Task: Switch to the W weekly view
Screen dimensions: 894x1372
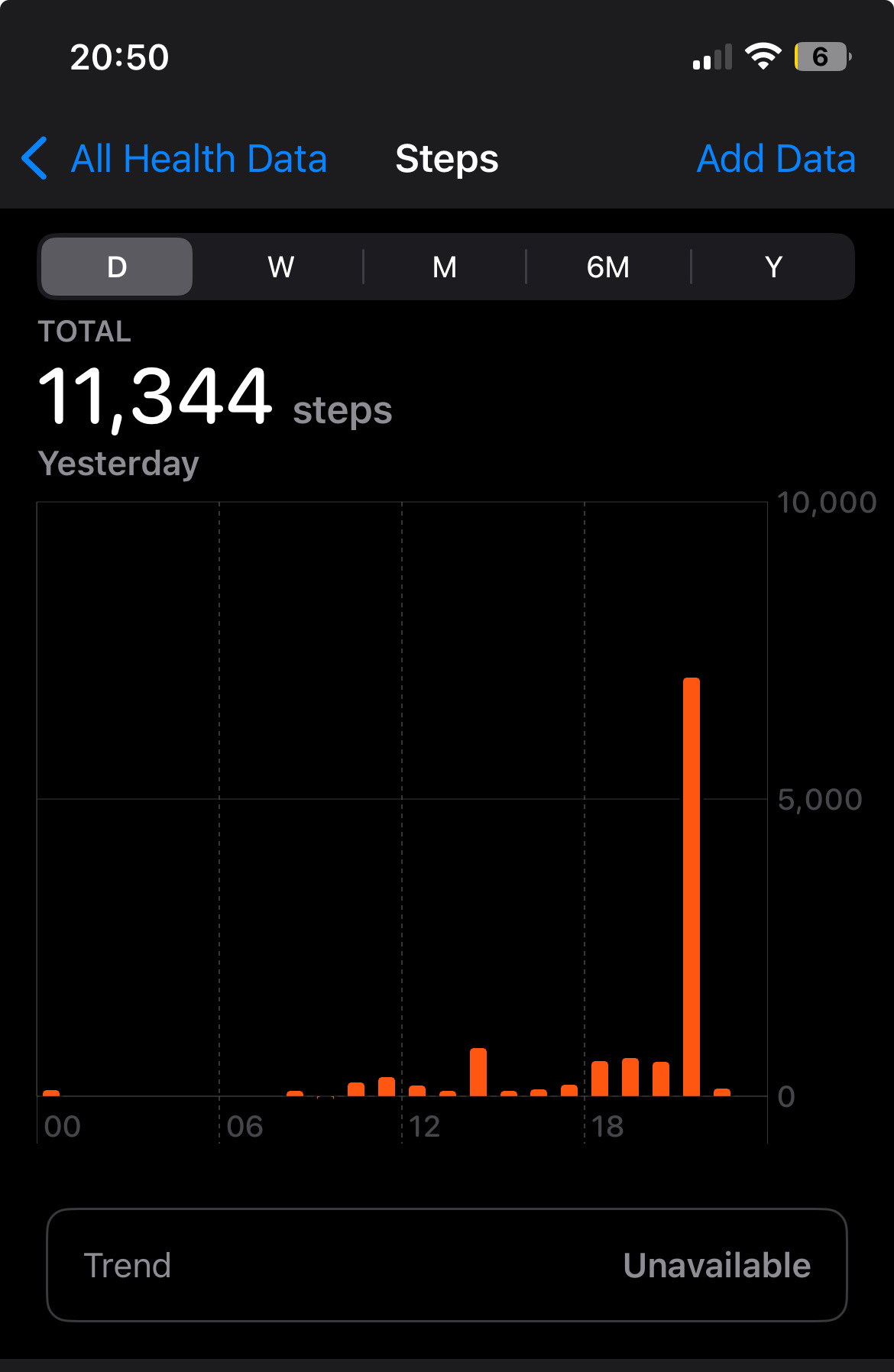Action: (x=280, y=267)
